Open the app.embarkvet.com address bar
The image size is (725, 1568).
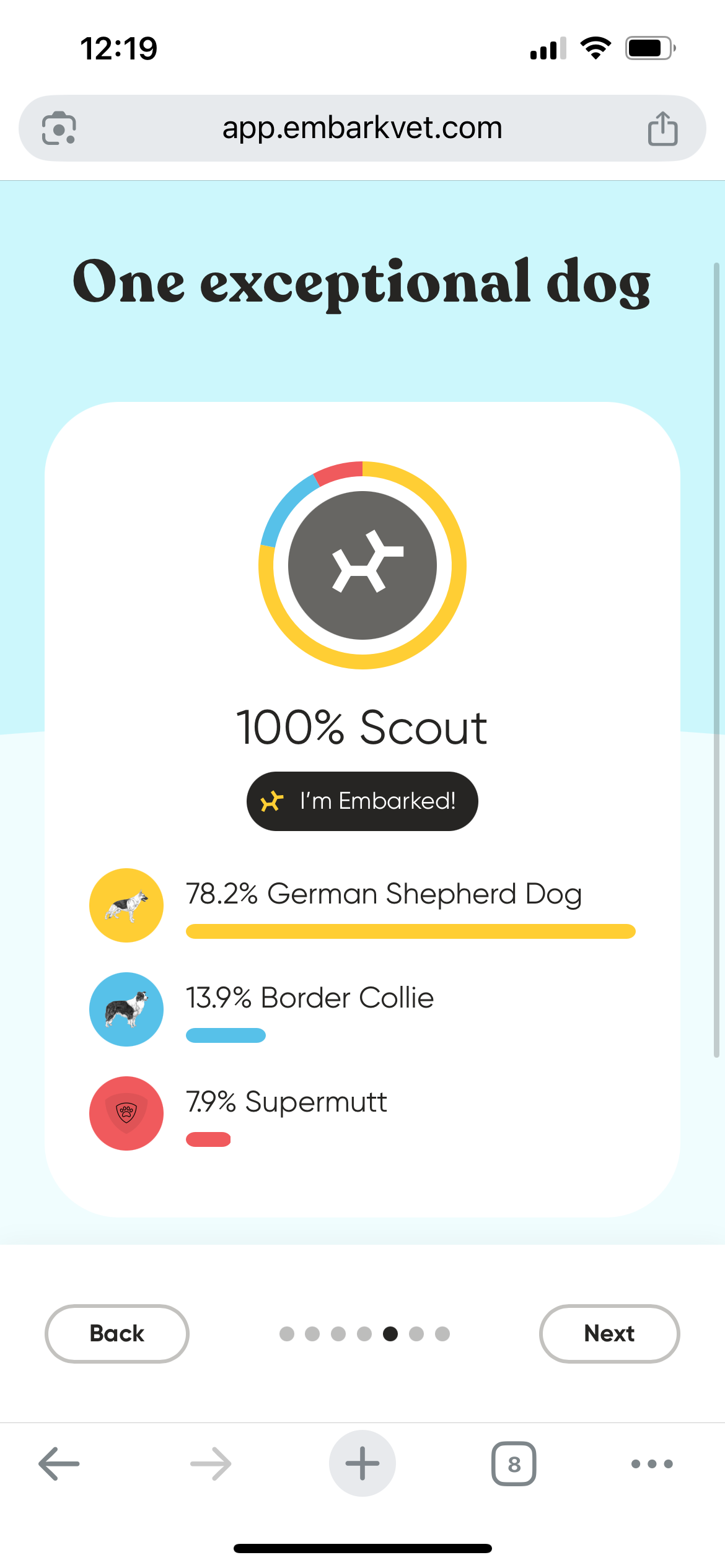coord(362,128)
